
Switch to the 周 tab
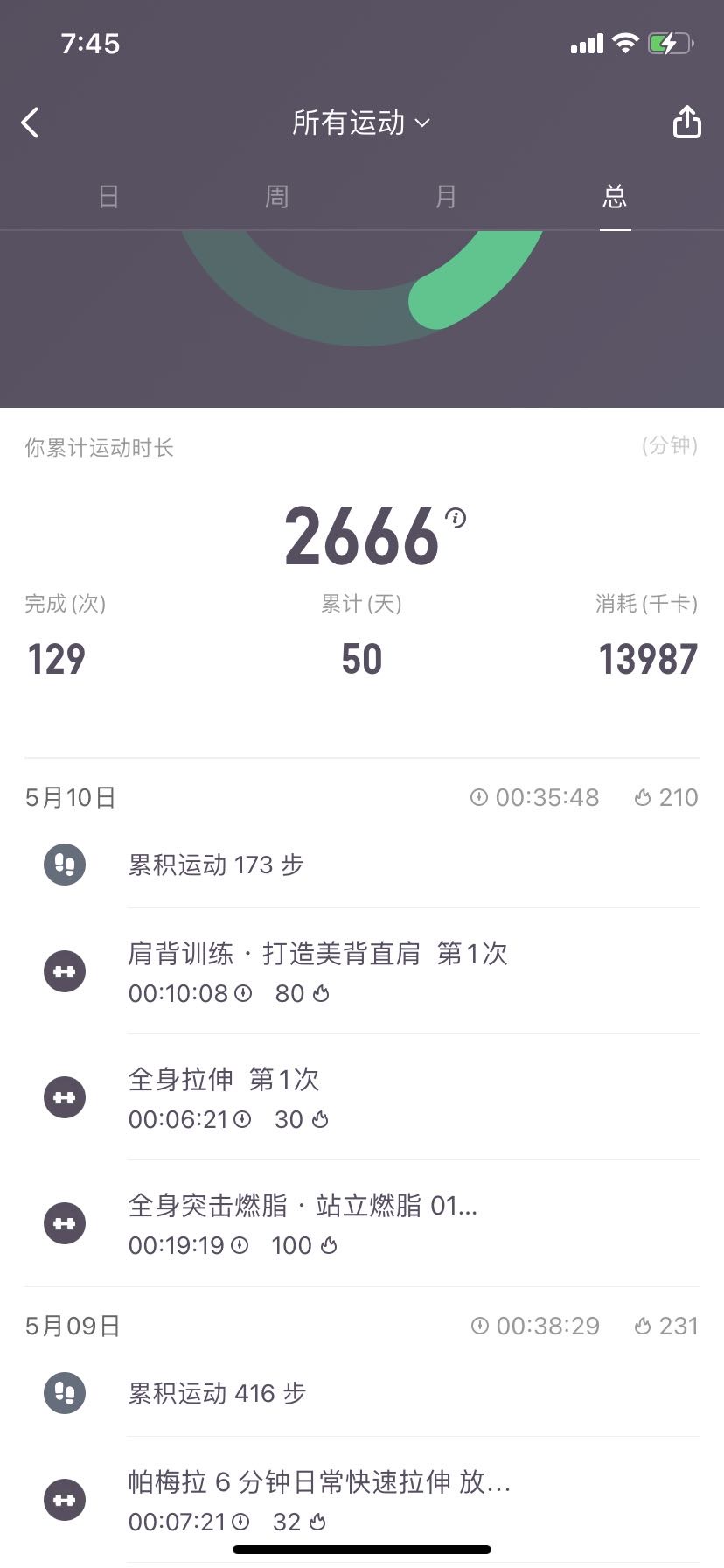click(x=277, y=197)
